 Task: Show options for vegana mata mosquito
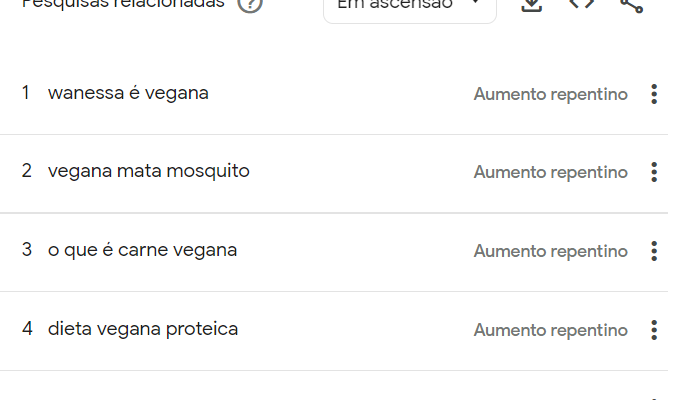654,172
